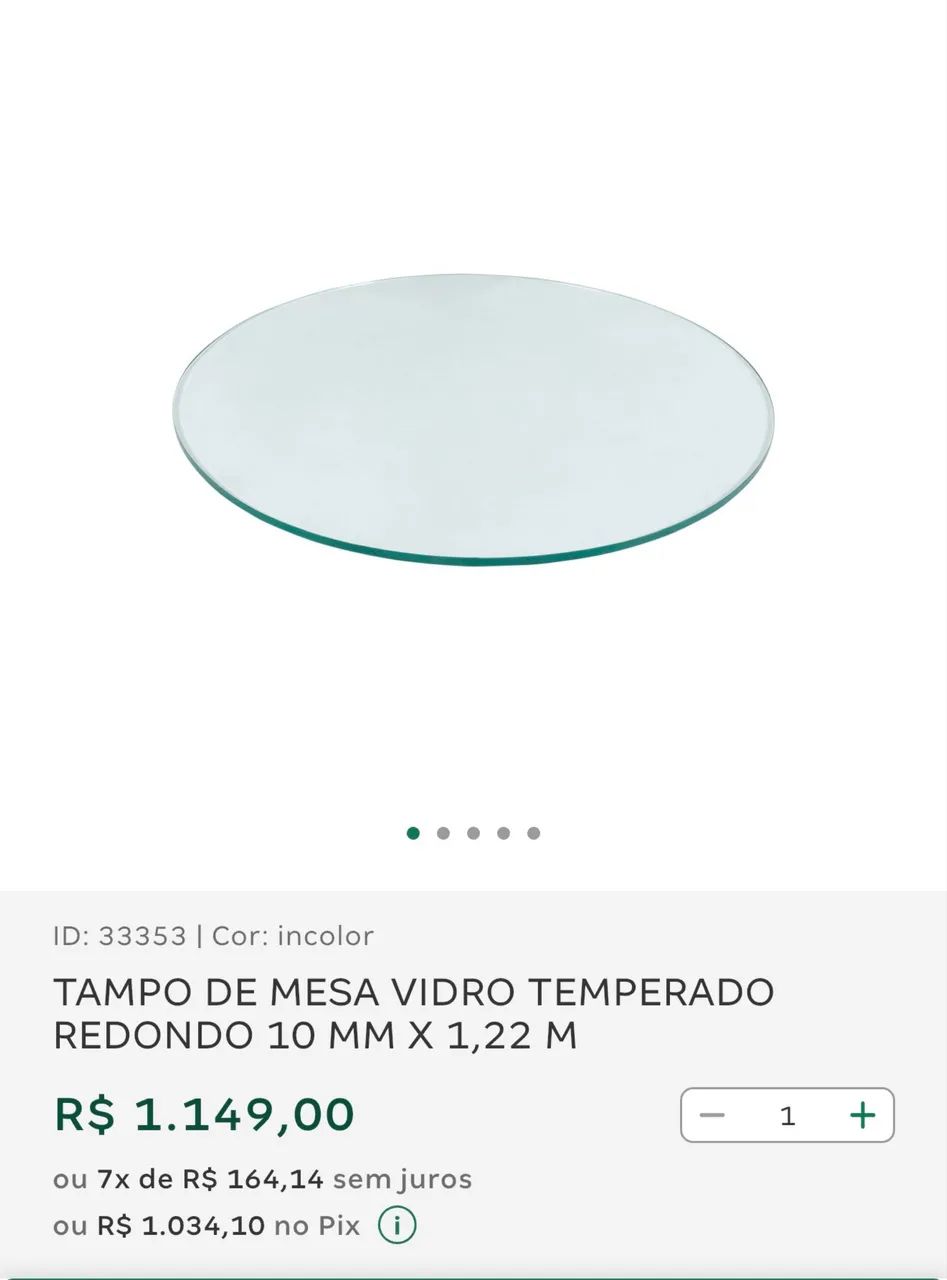The width and height of the screenshot is (947, 1280).
Task: Toggle the quantity stepper minus control
Action: [x=712, y=1115]
